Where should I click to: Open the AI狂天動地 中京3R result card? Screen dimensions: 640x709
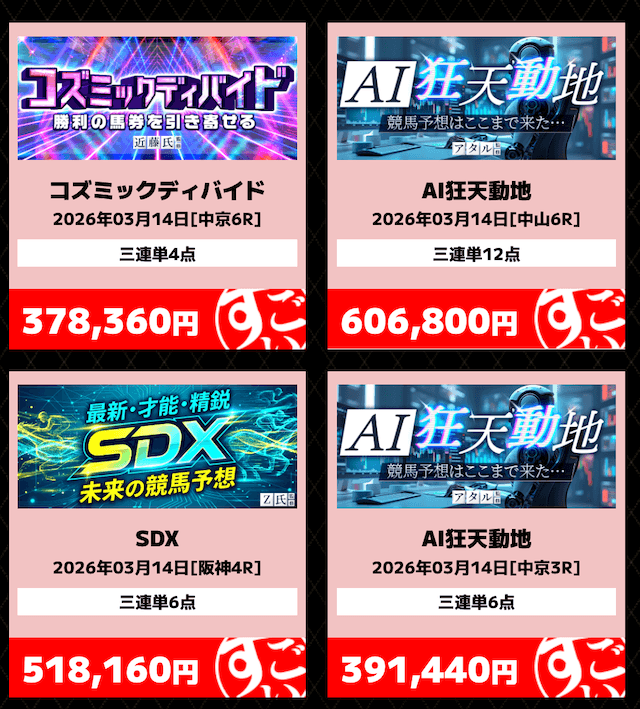tap(476, 540)
